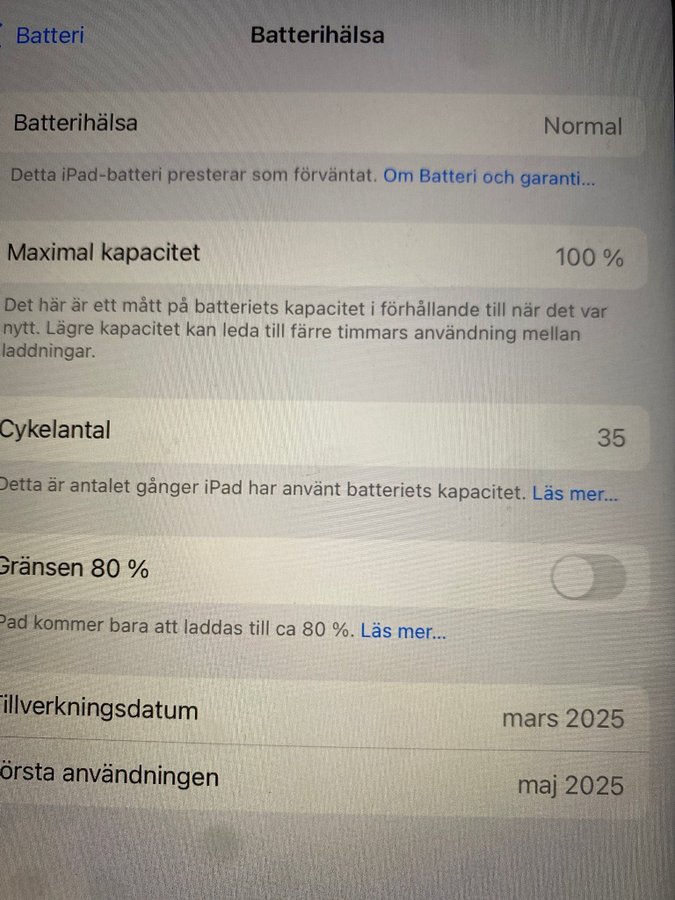Open the Om Batteri och garanti link
The image size is (675, 900).
point(490,178)
